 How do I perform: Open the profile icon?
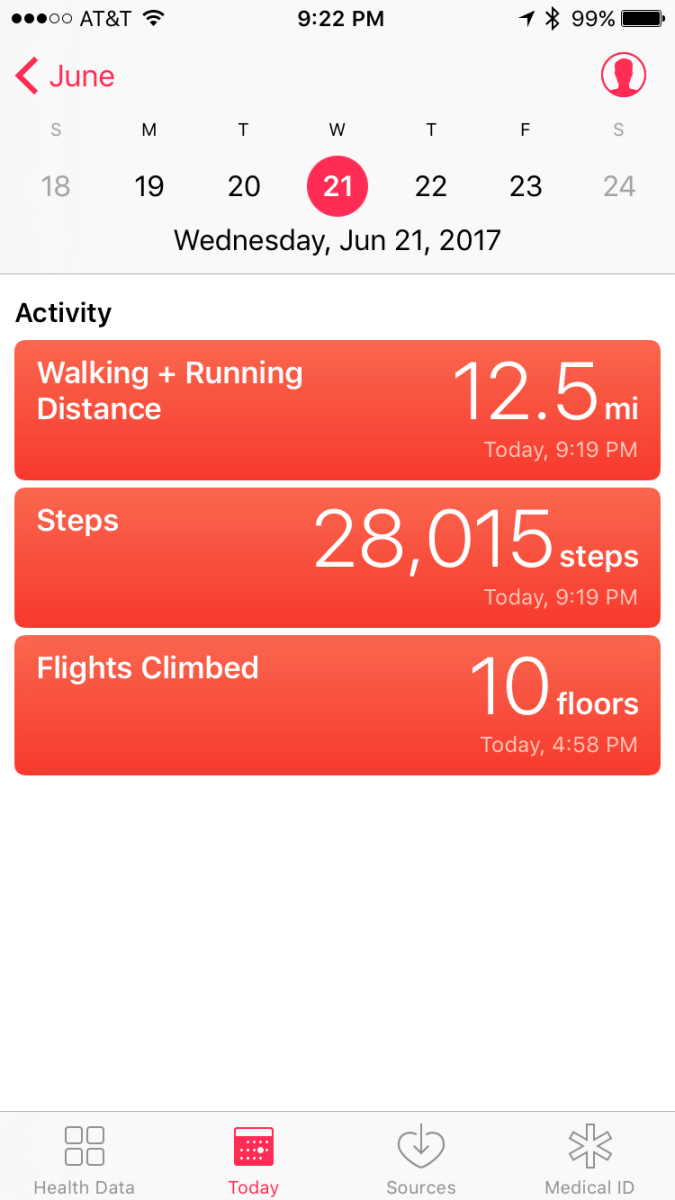coord(623,75)
